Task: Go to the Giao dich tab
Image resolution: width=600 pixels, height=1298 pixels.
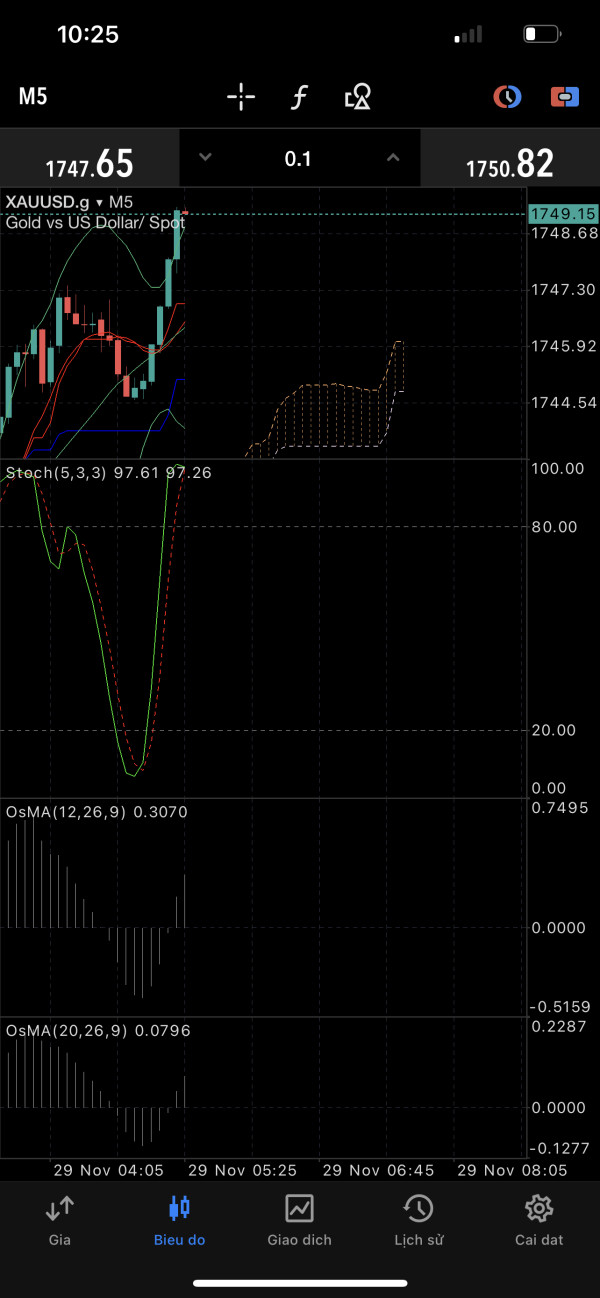Action: coord(299,1220)
